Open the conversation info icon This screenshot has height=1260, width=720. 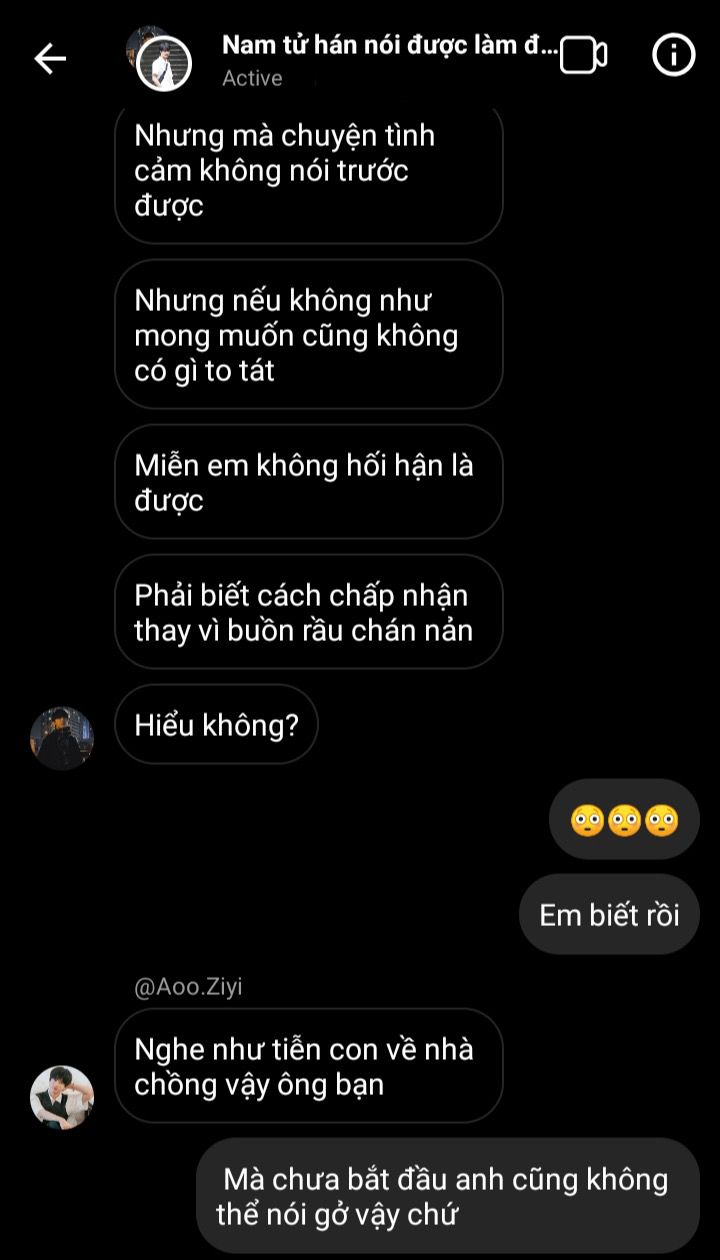coord(673,57)
